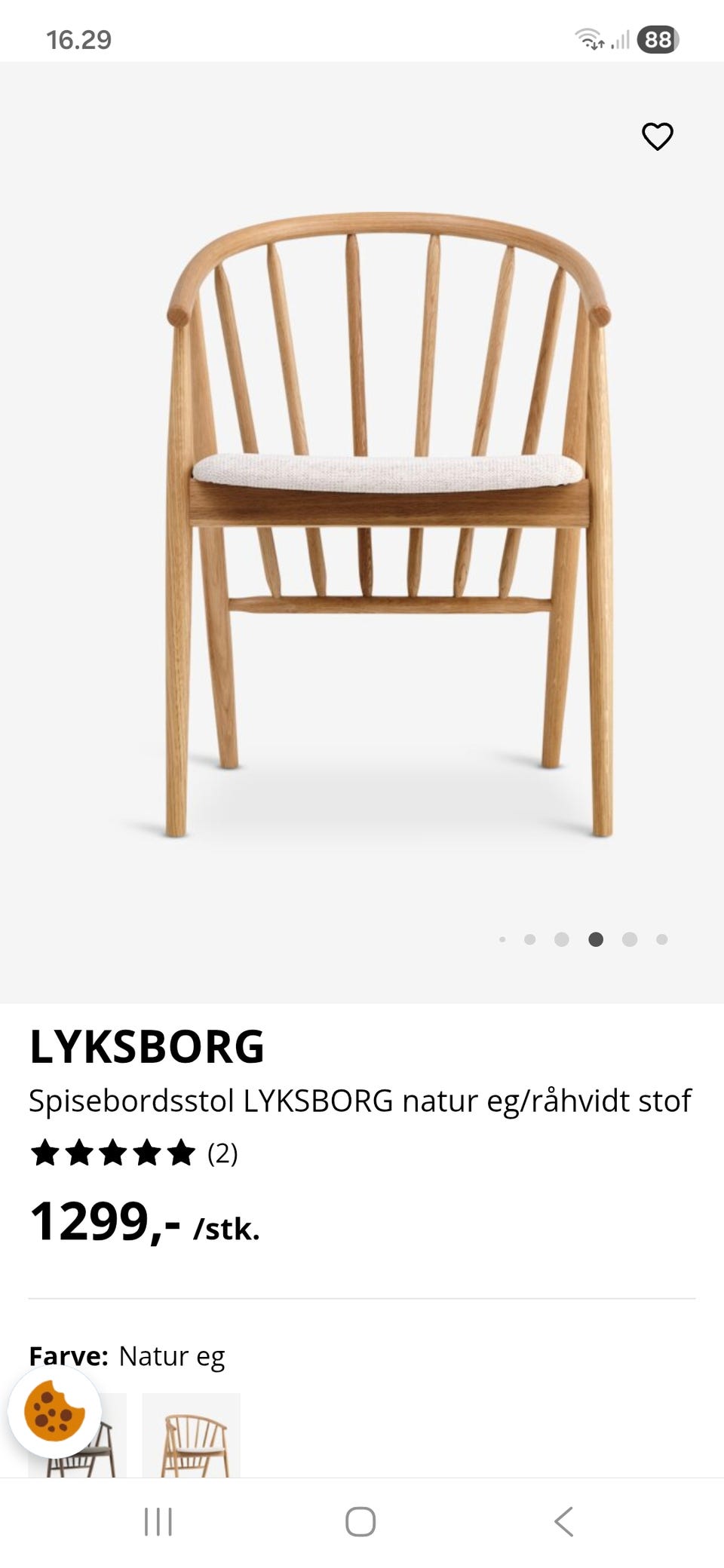Viewport: 724px width, 1568px height.
Task: Open the five-star customer reviews
Action: tap(133, 1153)
